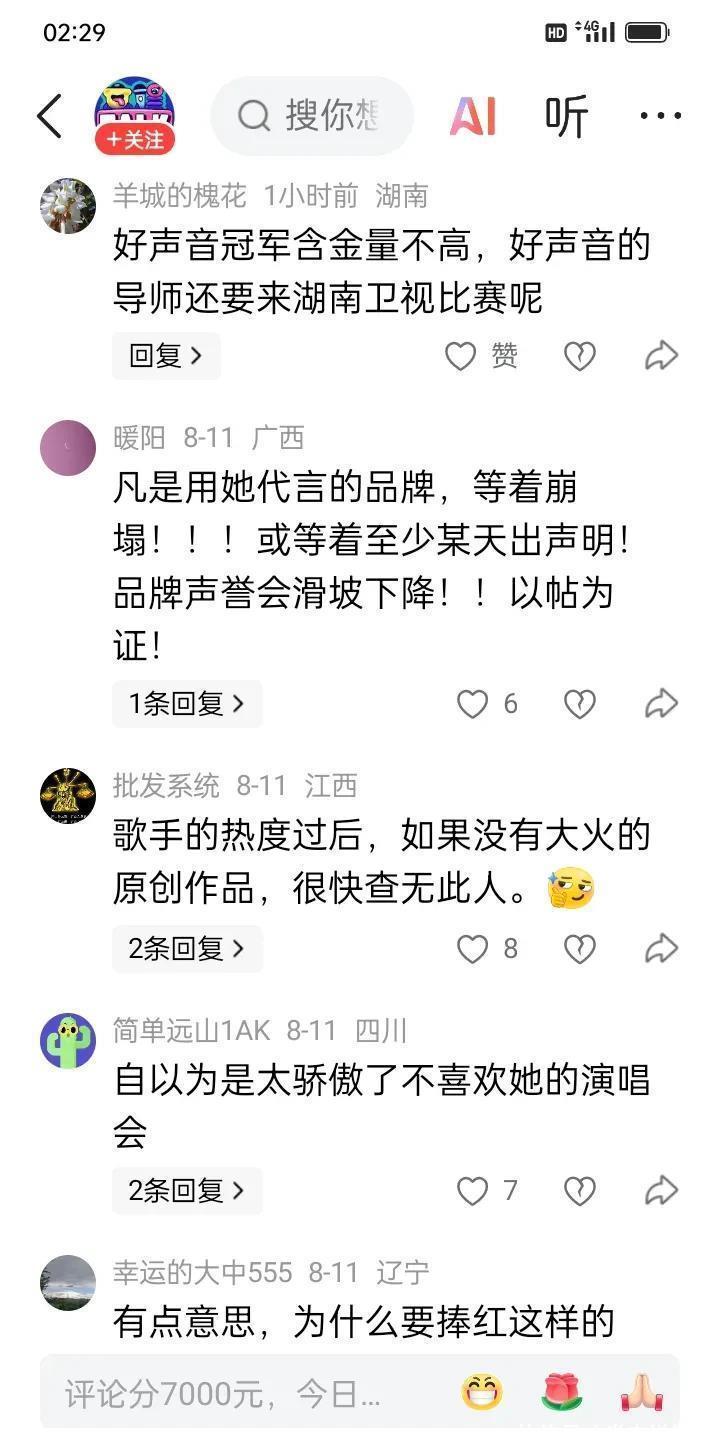Tap the comment input field at bottom
This screenshot has height=1450, width=720.
(x=230, y=1393)
